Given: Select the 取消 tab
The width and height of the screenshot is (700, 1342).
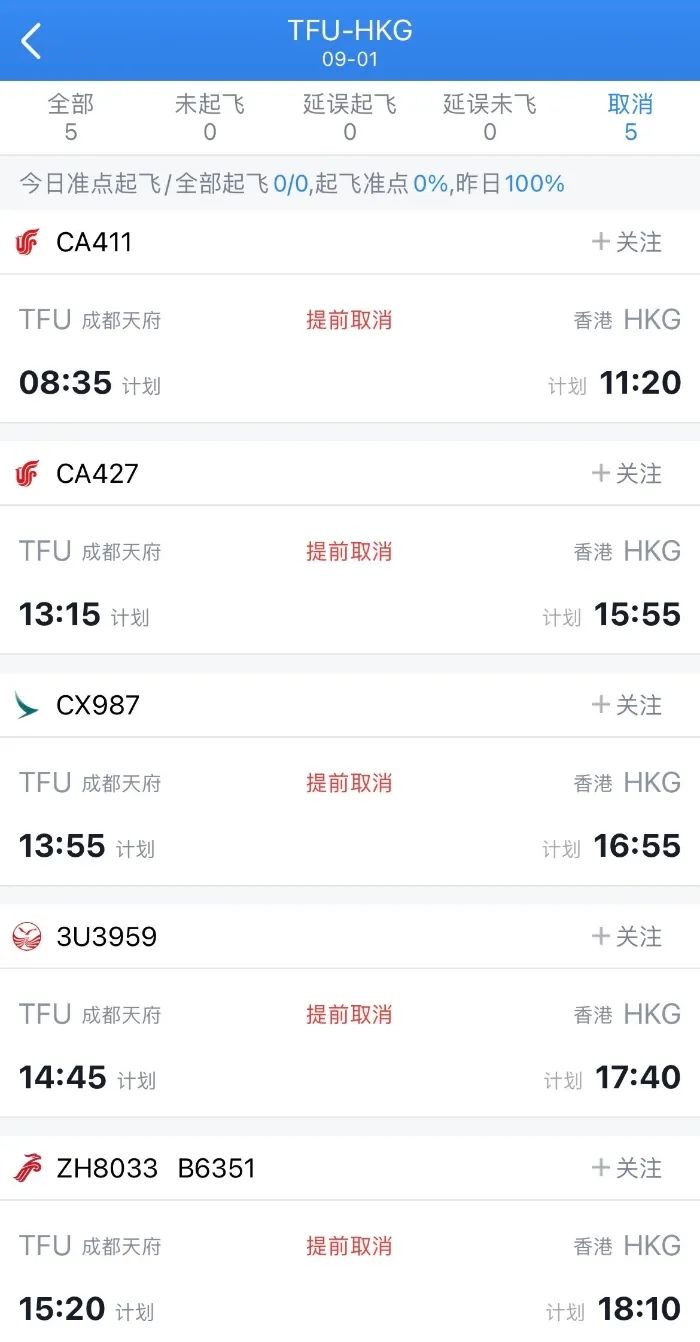Looking at the screenshot, I should point(630,117).
